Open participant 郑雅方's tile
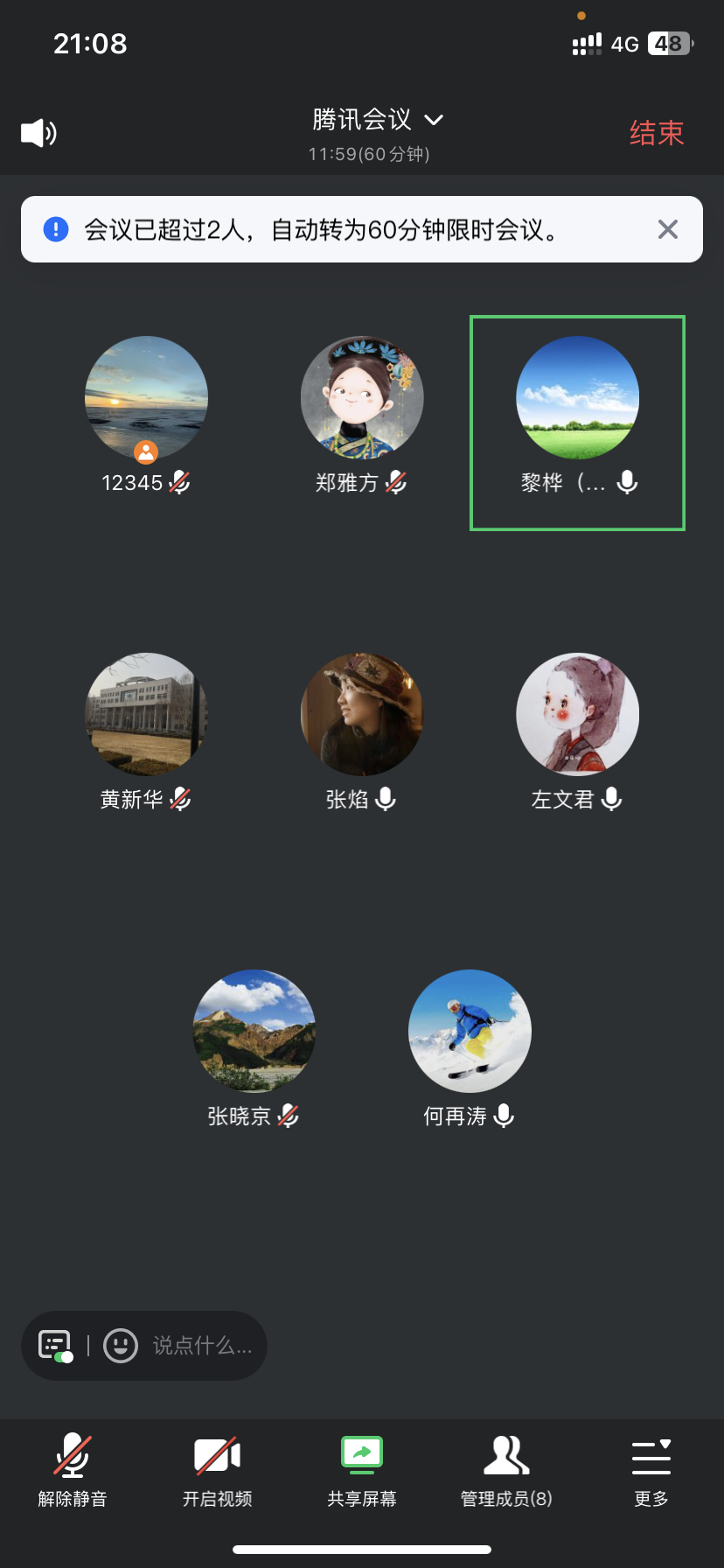 (x=362, y=399)
